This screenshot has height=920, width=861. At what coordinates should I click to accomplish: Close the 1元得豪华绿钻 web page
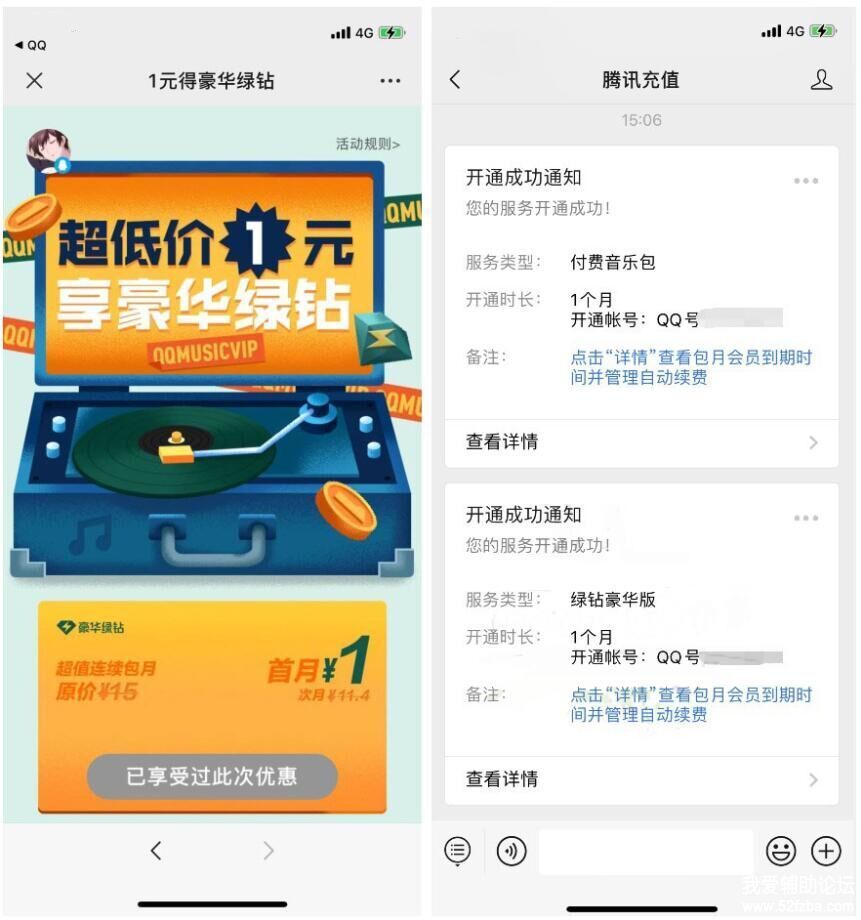[34, 81]
